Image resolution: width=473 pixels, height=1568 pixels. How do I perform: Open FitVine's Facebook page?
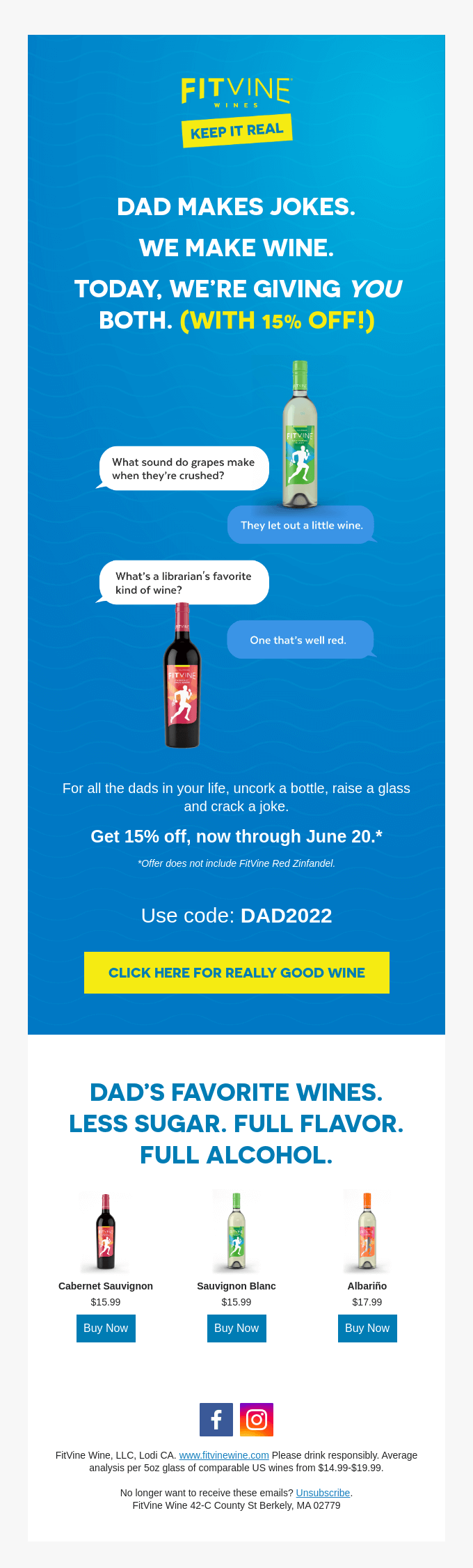coord(216,1419)
